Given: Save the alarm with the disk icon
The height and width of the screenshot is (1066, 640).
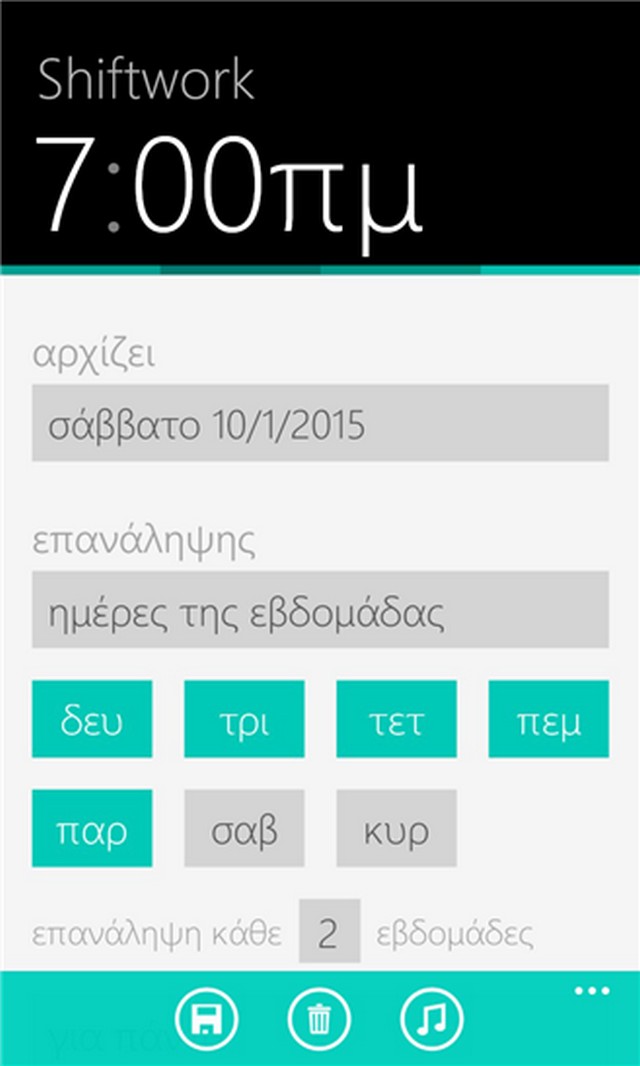Looking at the screenshot, I should coord(207,1019).
